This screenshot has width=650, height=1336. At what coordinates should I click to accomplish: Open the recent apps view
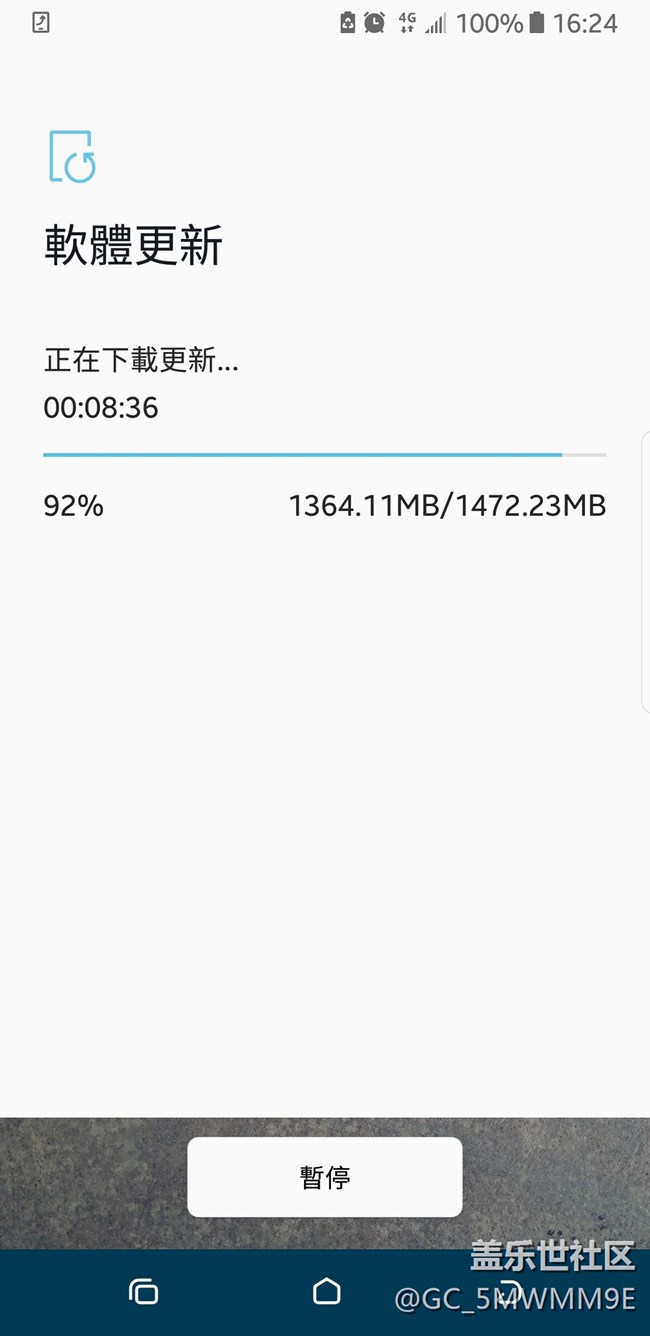[x=143, y=1292]
